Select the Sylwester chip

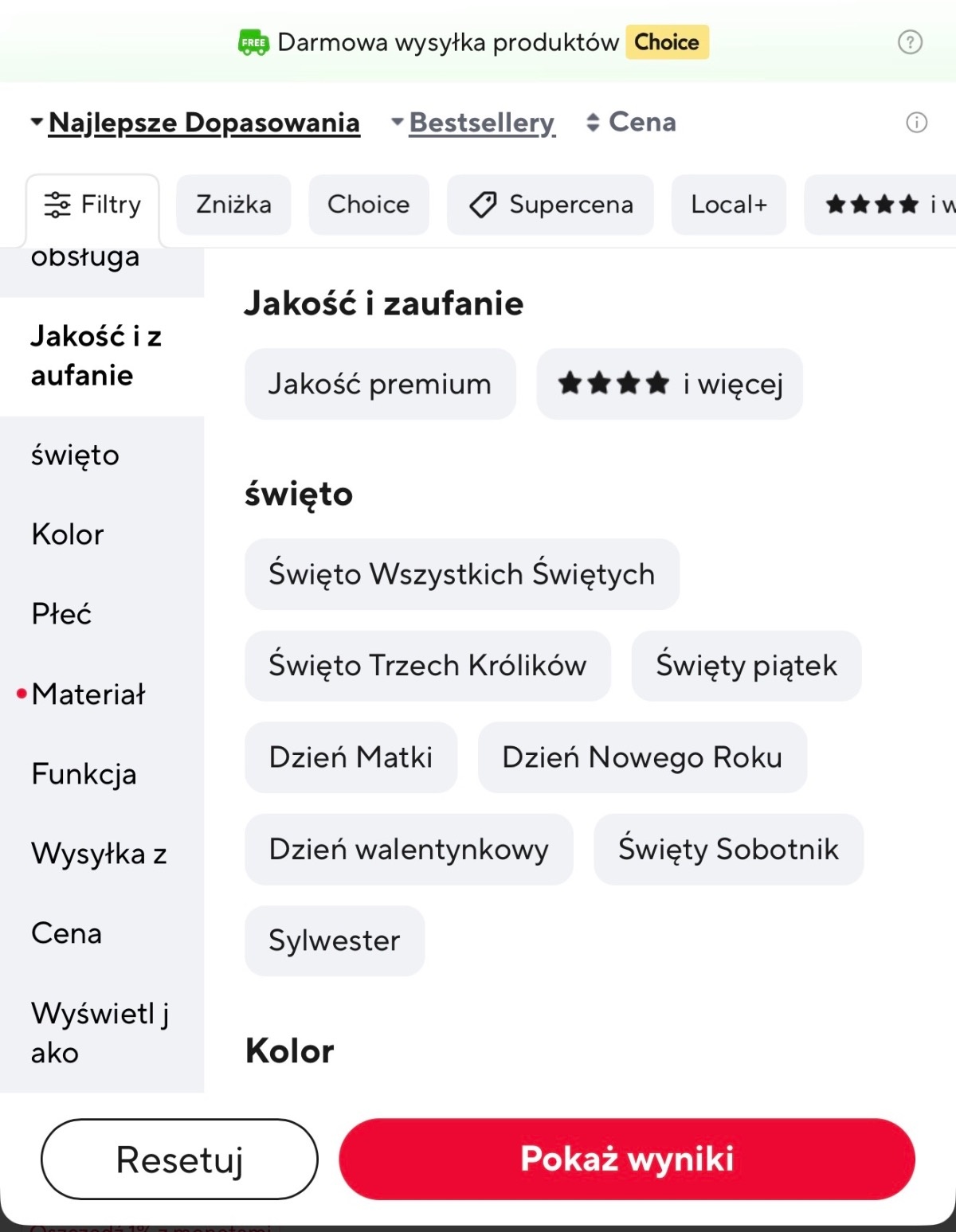coord(334,941)
